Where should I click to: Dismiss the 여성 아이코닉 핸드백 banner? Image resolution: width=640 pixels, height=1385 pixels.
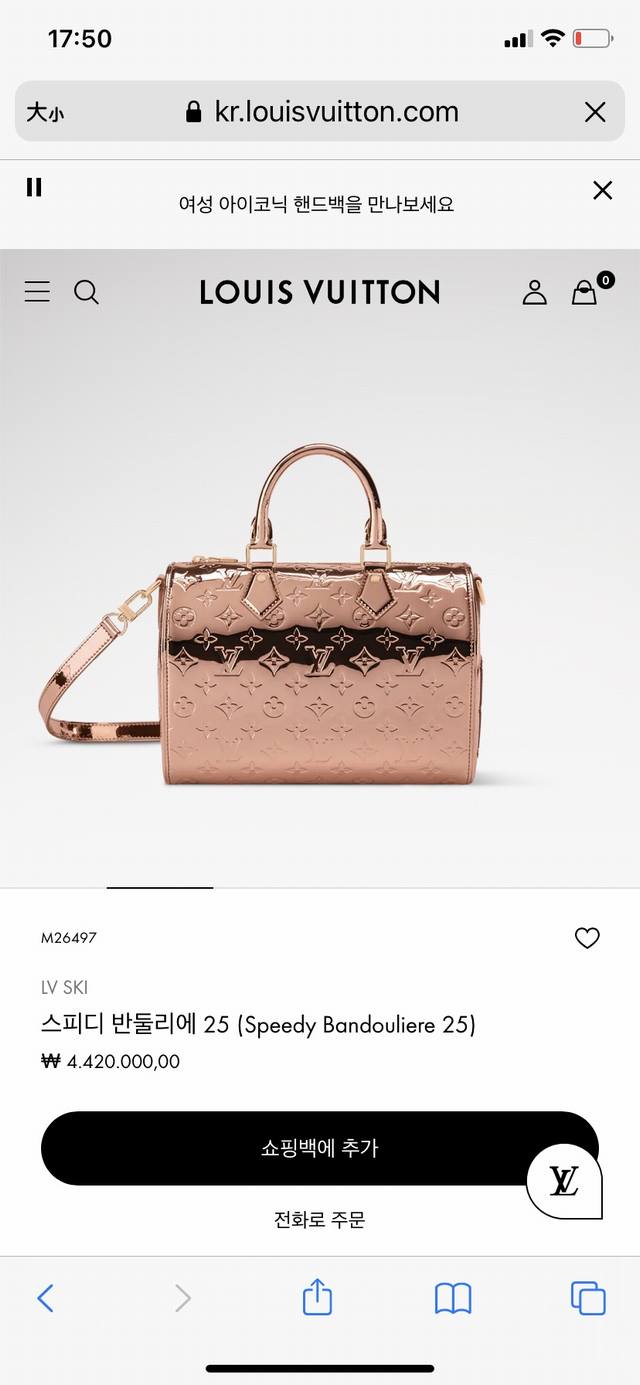point(602,190)
